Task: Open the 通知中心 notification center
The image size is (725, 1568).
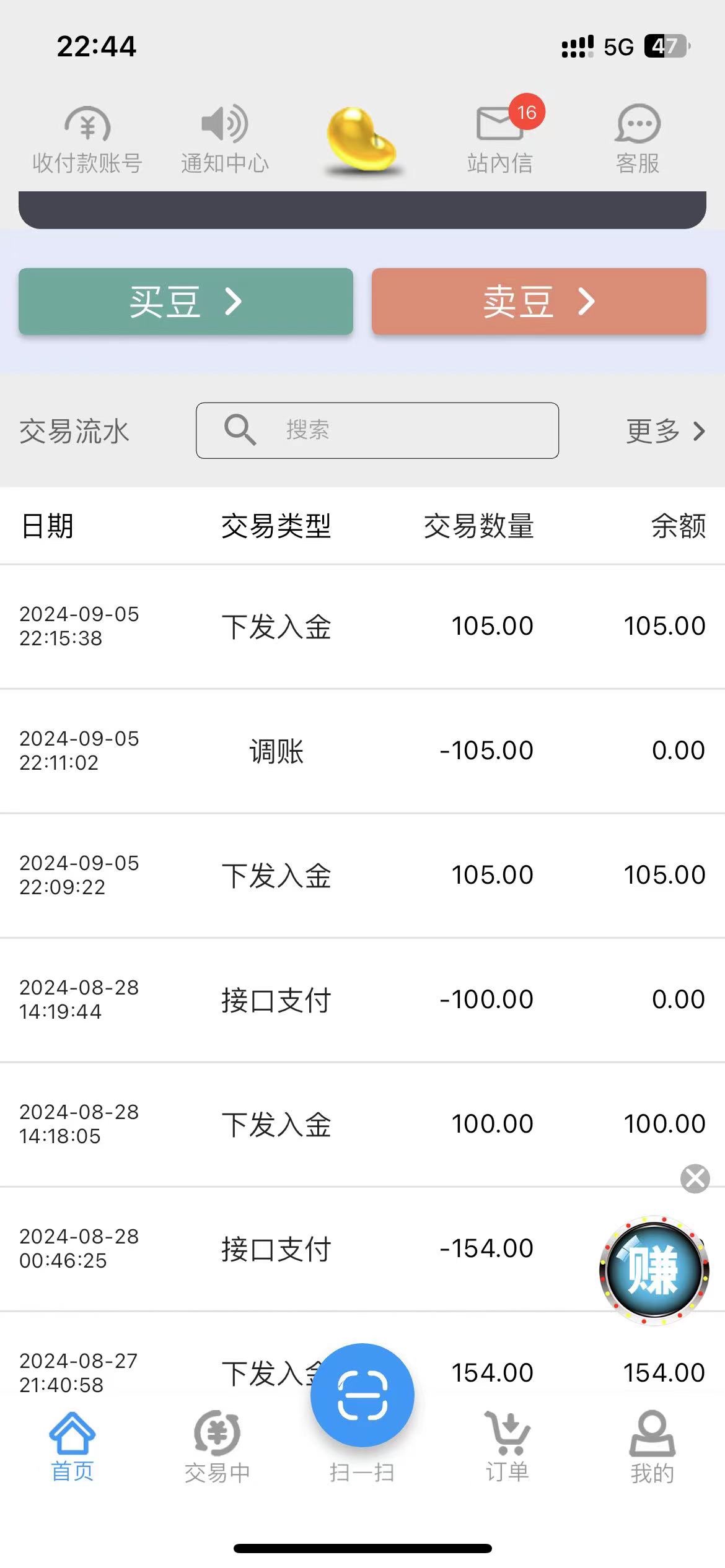Action: coord(225,140)
